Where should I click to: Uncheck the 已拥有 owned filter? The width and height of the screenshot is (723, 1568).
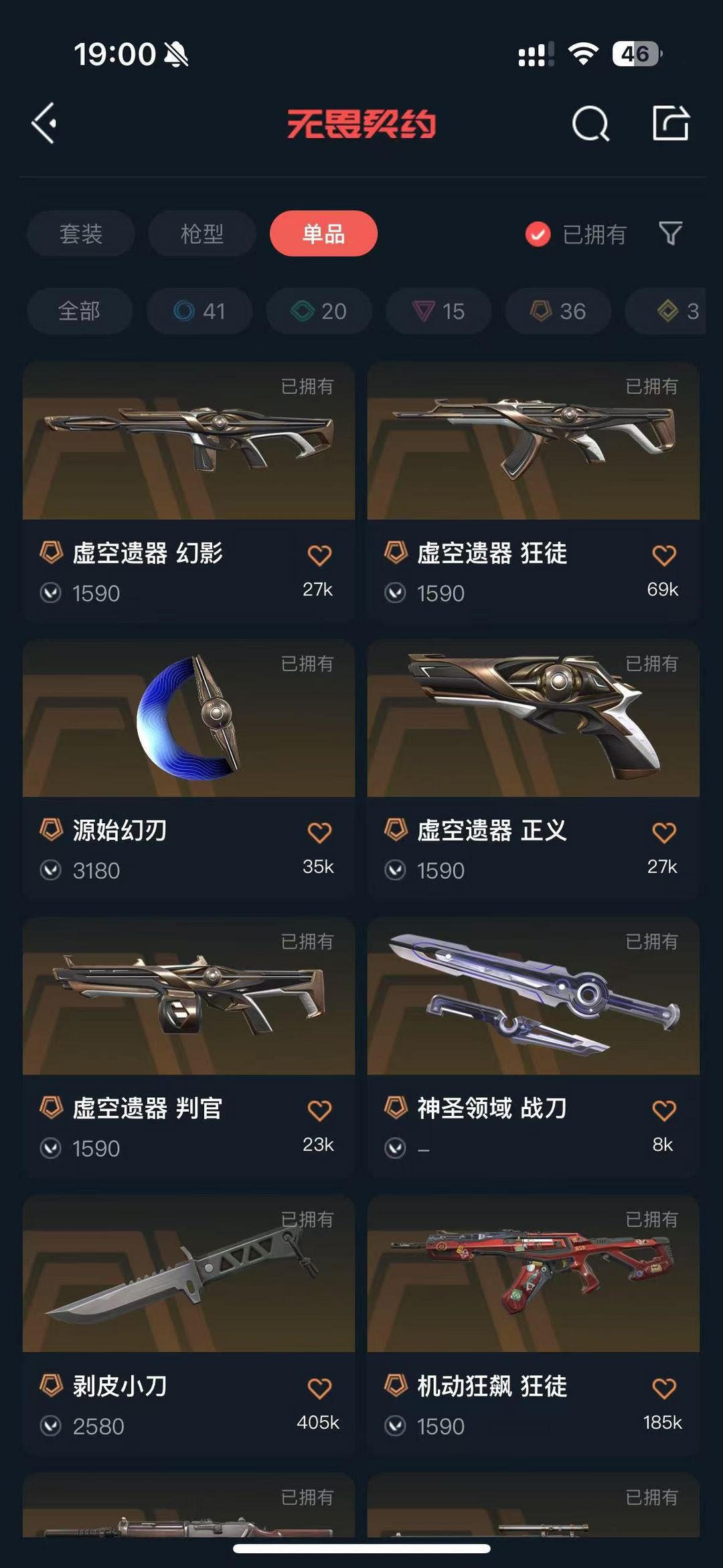(576, 234)
